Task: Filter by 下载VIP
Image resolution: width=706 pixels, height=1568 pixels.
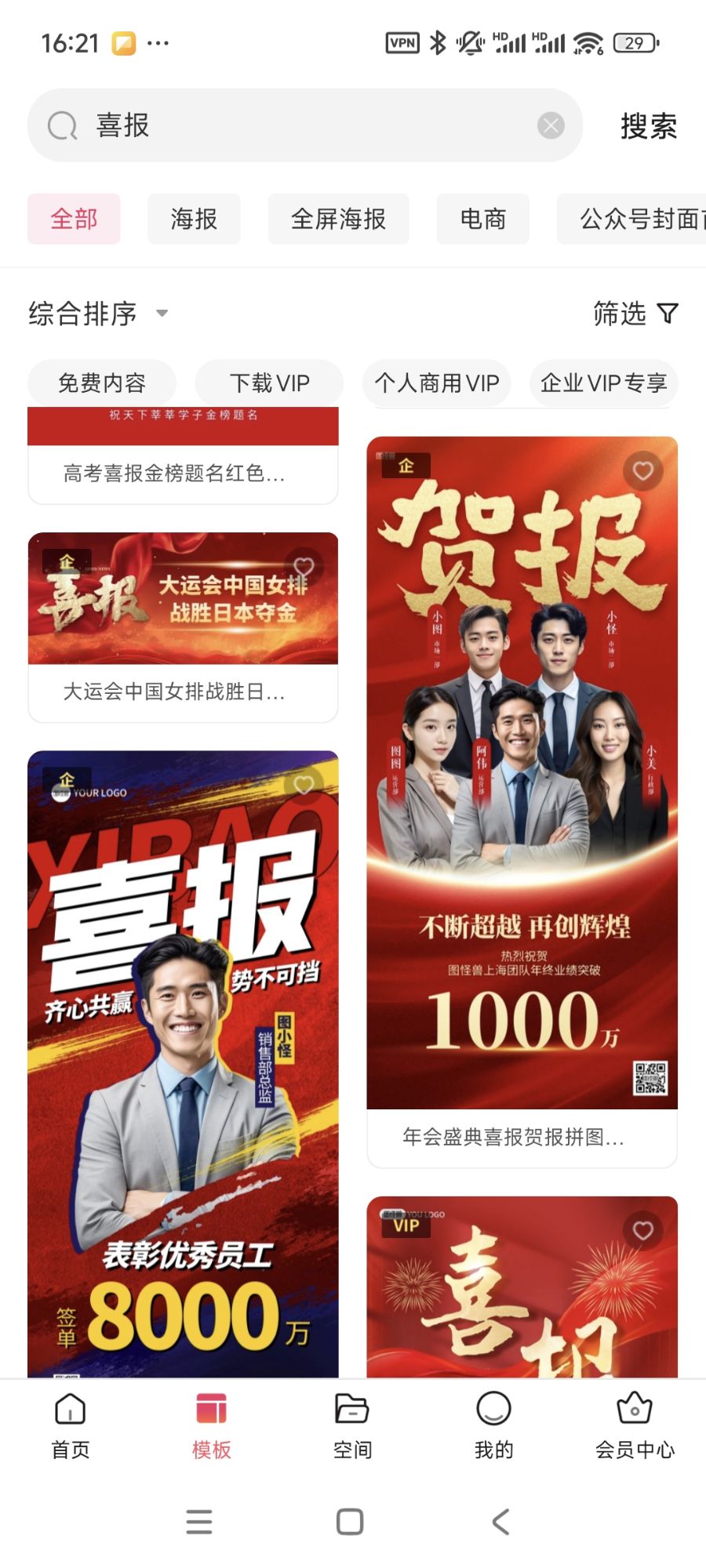Action: pos(269,383)
